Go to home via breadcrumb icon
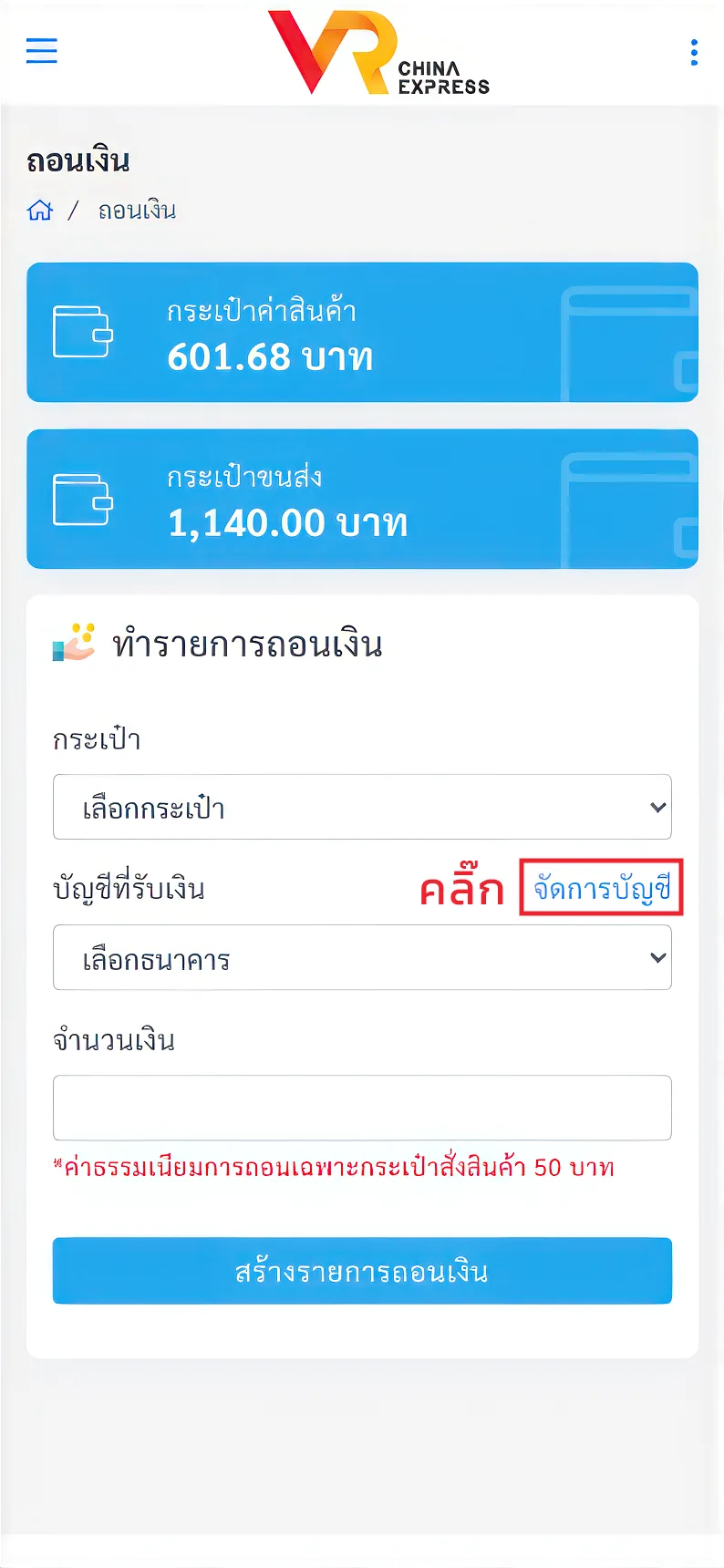The image size is (724, 1568). point(40,211)
